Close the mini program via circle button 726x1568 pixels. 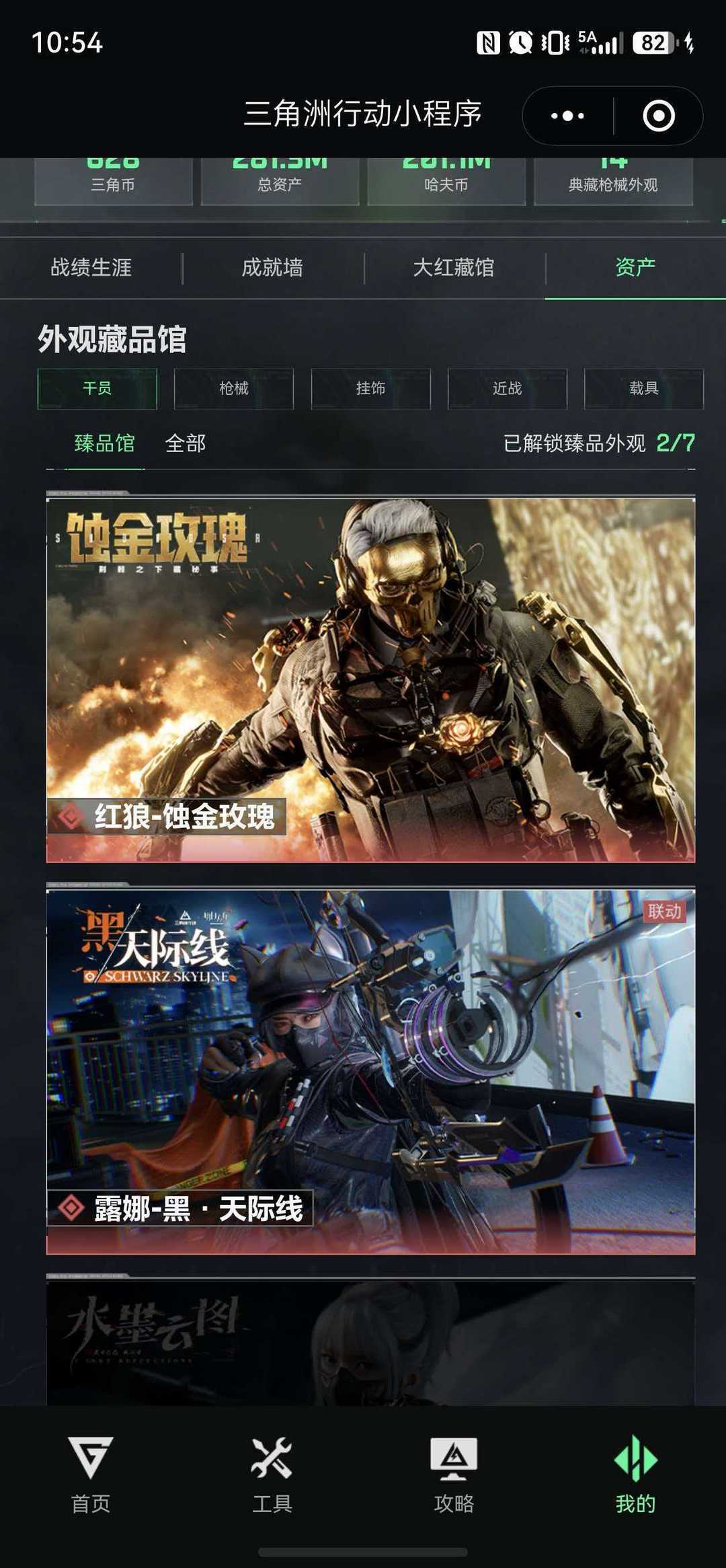[659, 116]
